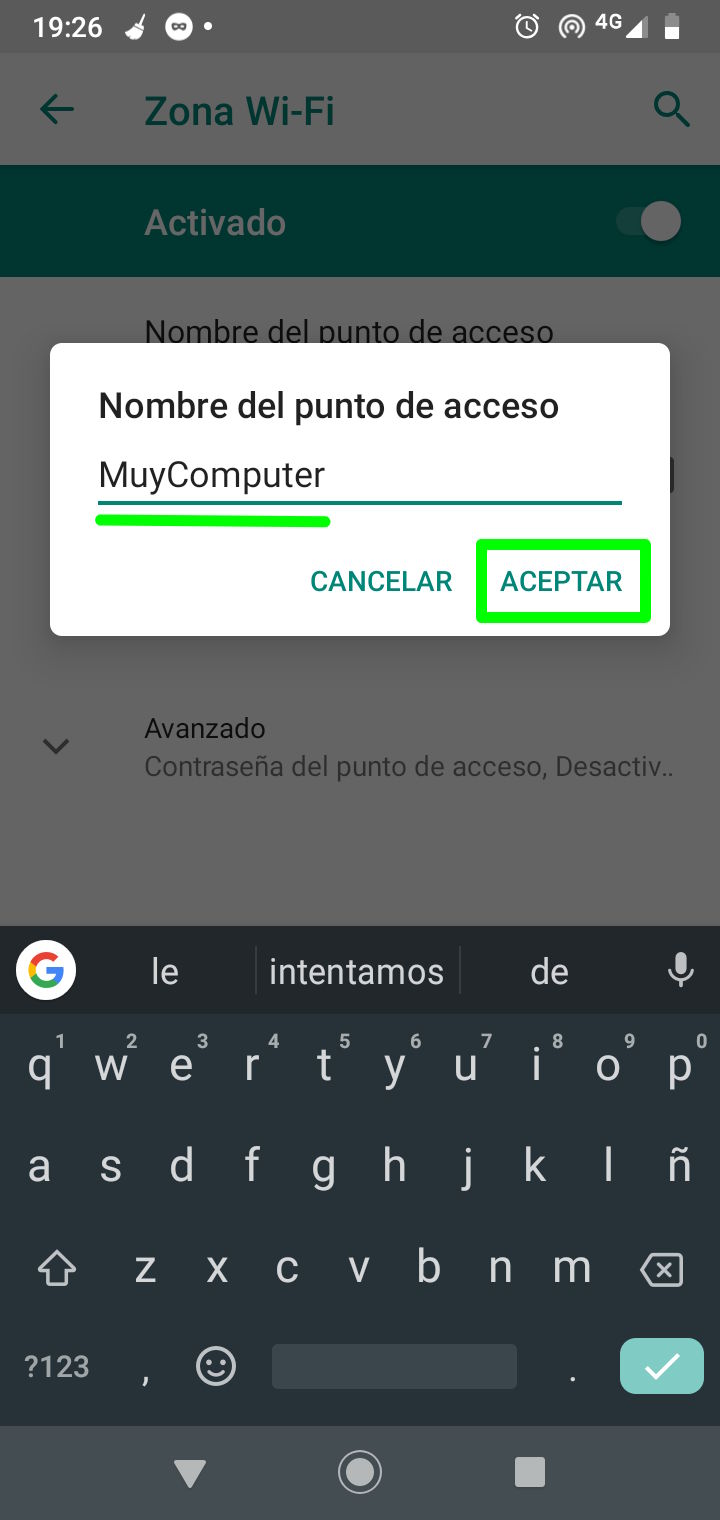Tap the keyboard's checkmark enter key
The image size is (720, 1520).
[661, 1366]
